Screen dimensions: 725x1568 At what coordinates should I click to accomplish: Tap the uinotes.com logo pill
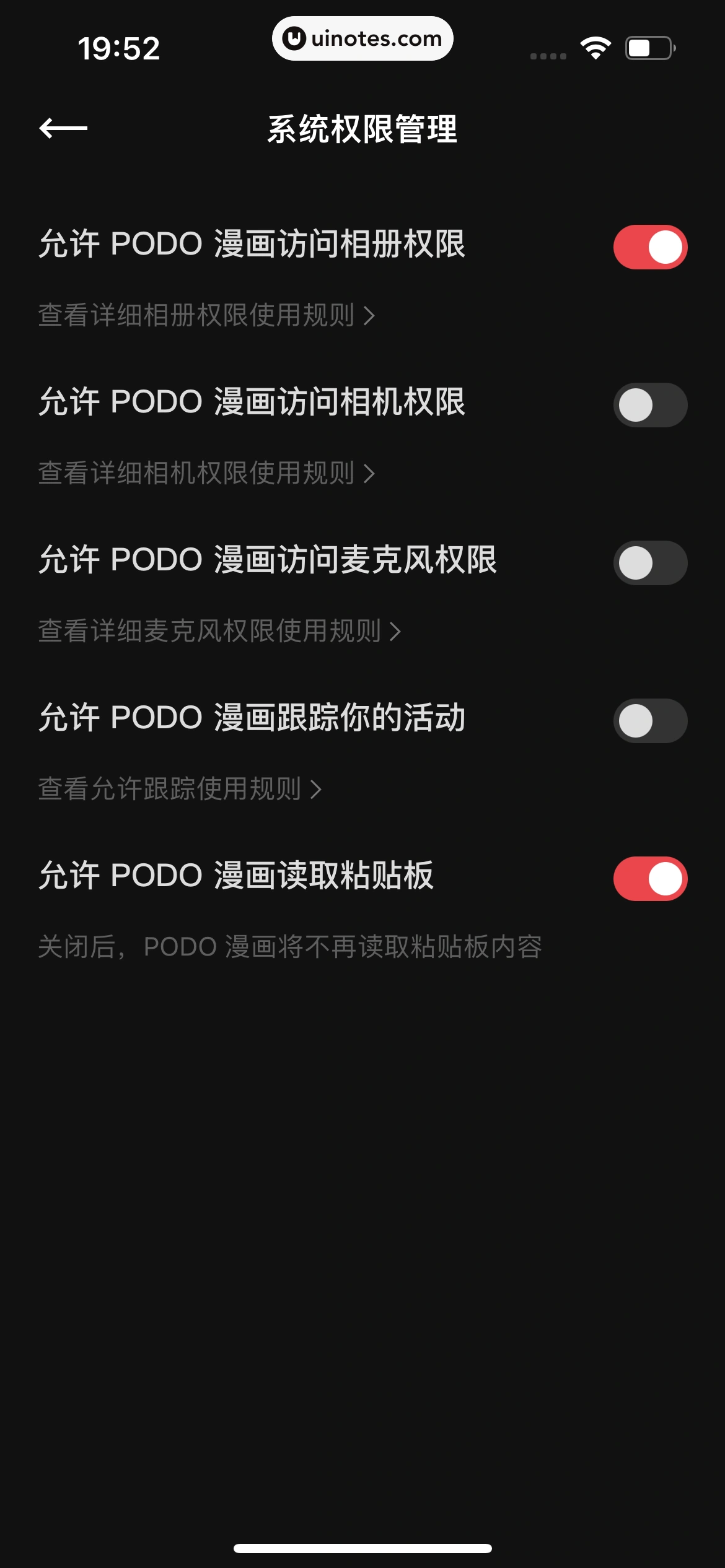click(362, 38)
